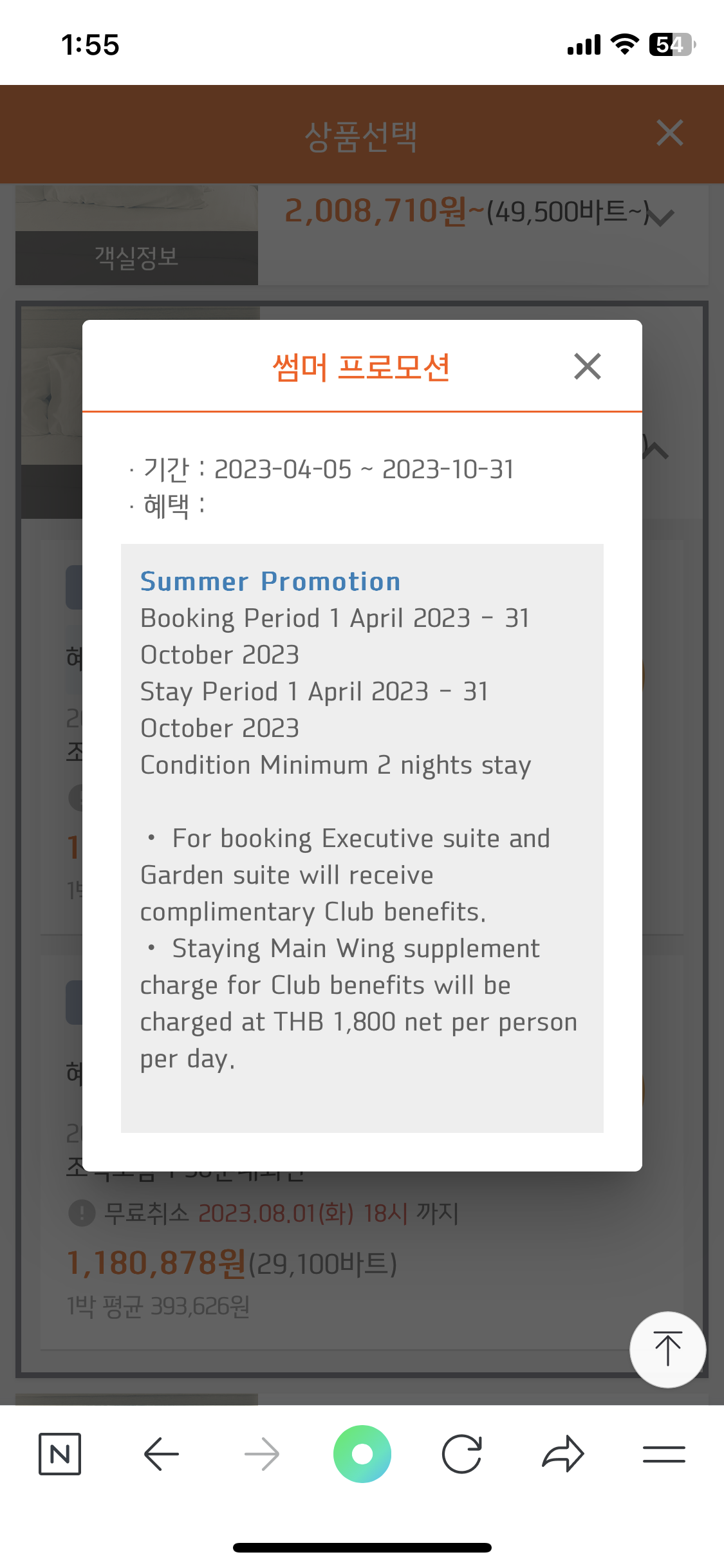Close the 상품선택 header panel
724x1568 pixels.
(669, 133)
